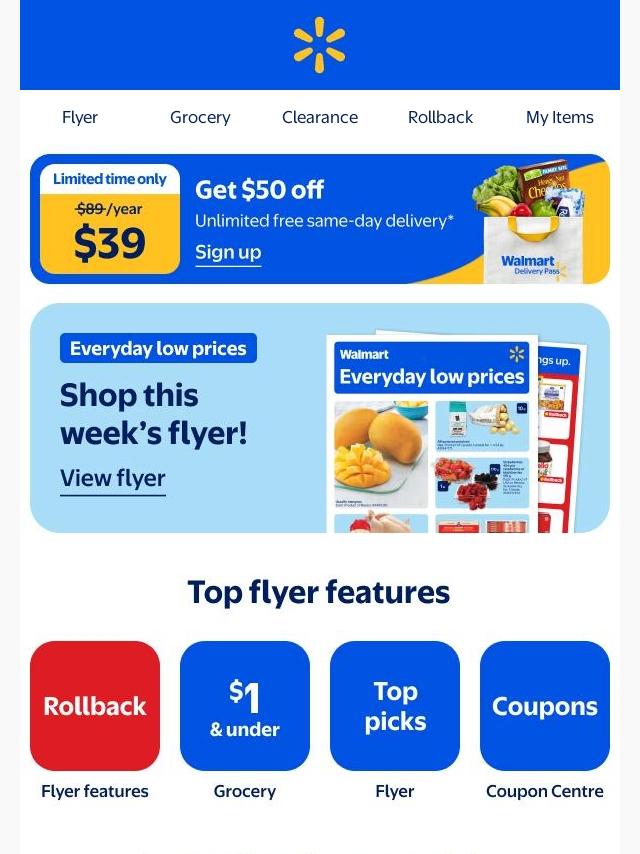
Task: Tap the View flyer link
Action: [113, 478]
